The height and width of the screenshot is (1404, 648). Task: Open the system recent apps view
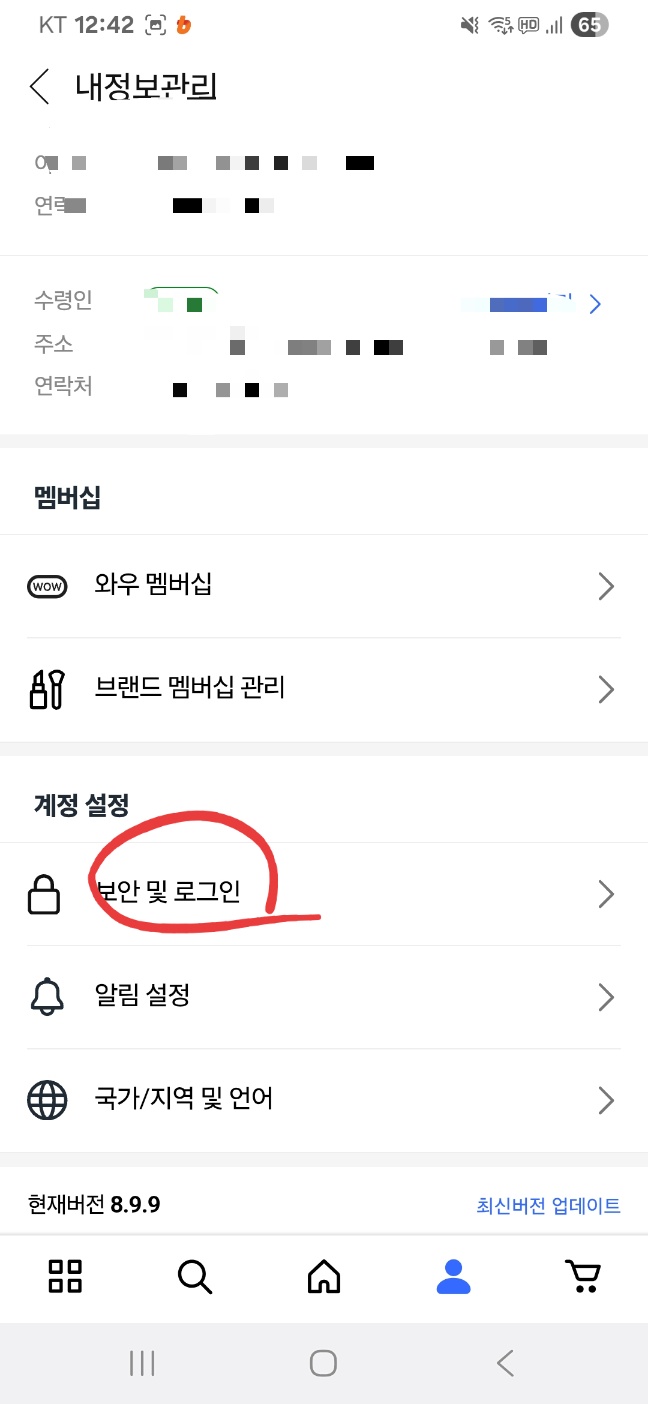tap(142, 1362)
